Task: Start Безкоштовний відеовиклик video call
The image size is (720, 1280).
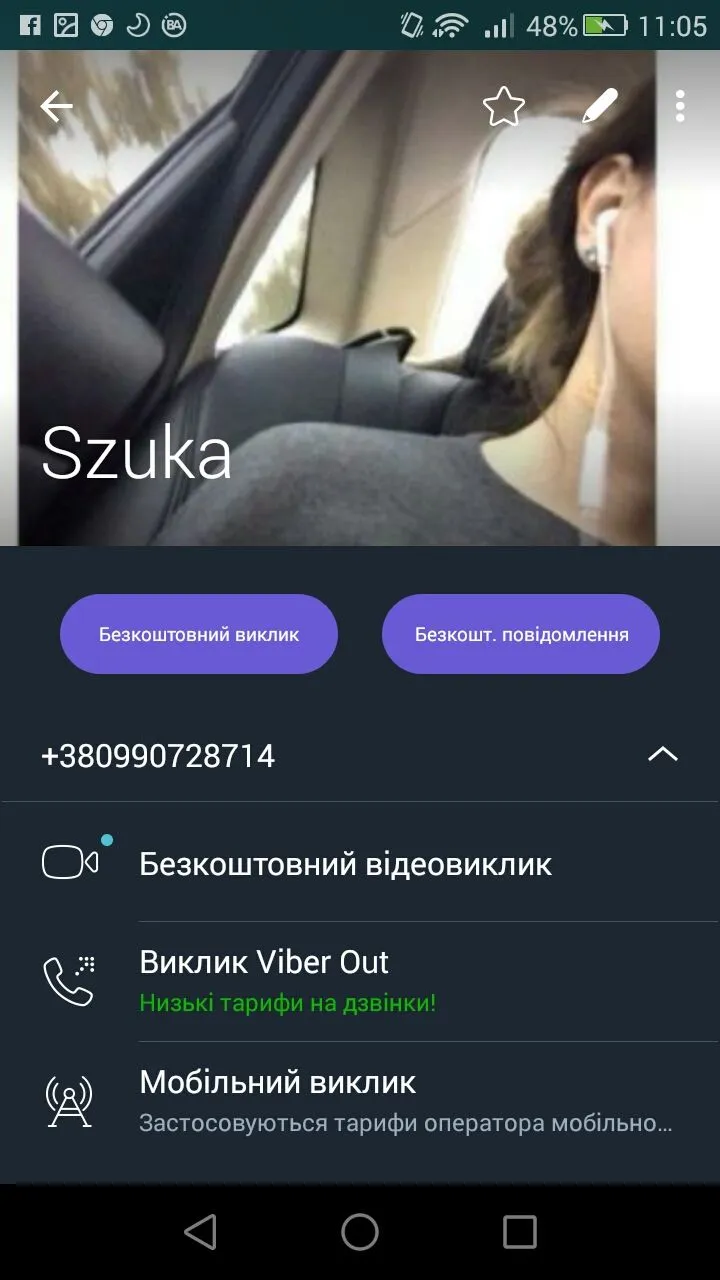Action: click(345, 863)
